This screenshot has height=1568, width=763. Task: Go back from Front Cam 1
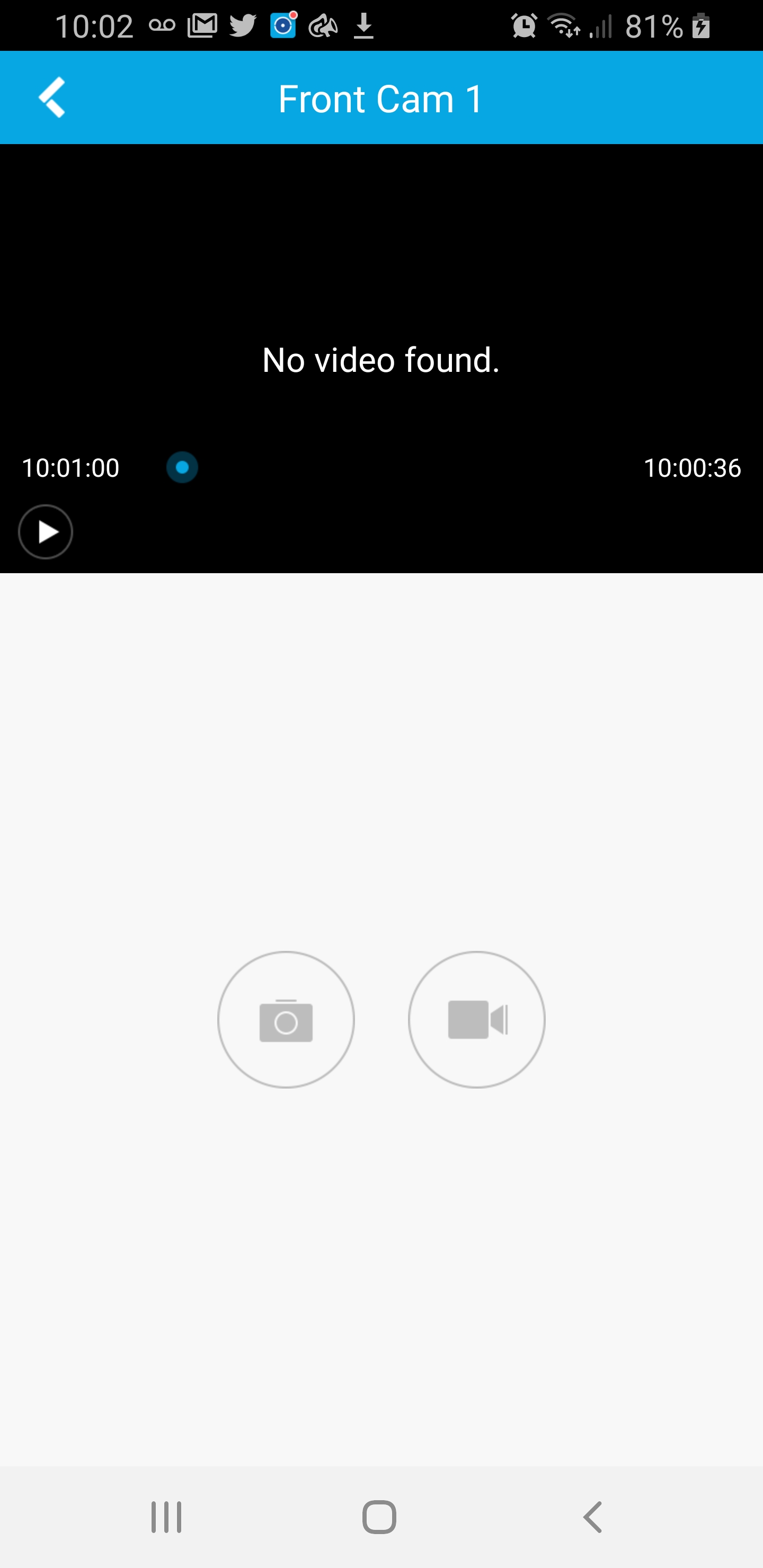point(52,97)
